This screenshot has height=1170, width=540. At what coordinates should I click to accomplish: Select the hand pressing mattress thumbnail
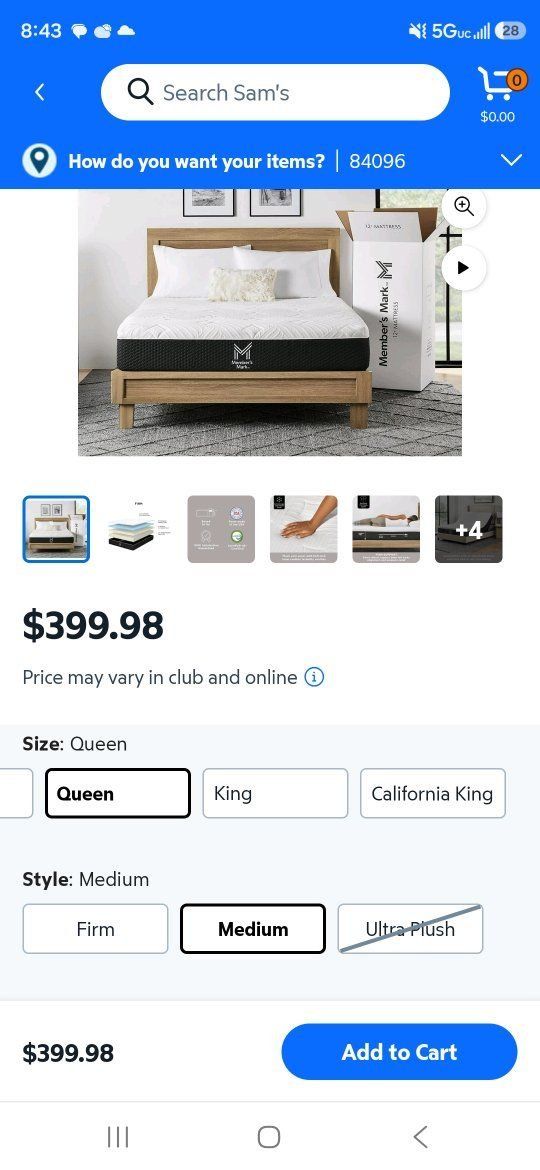[x=304, y=529]
